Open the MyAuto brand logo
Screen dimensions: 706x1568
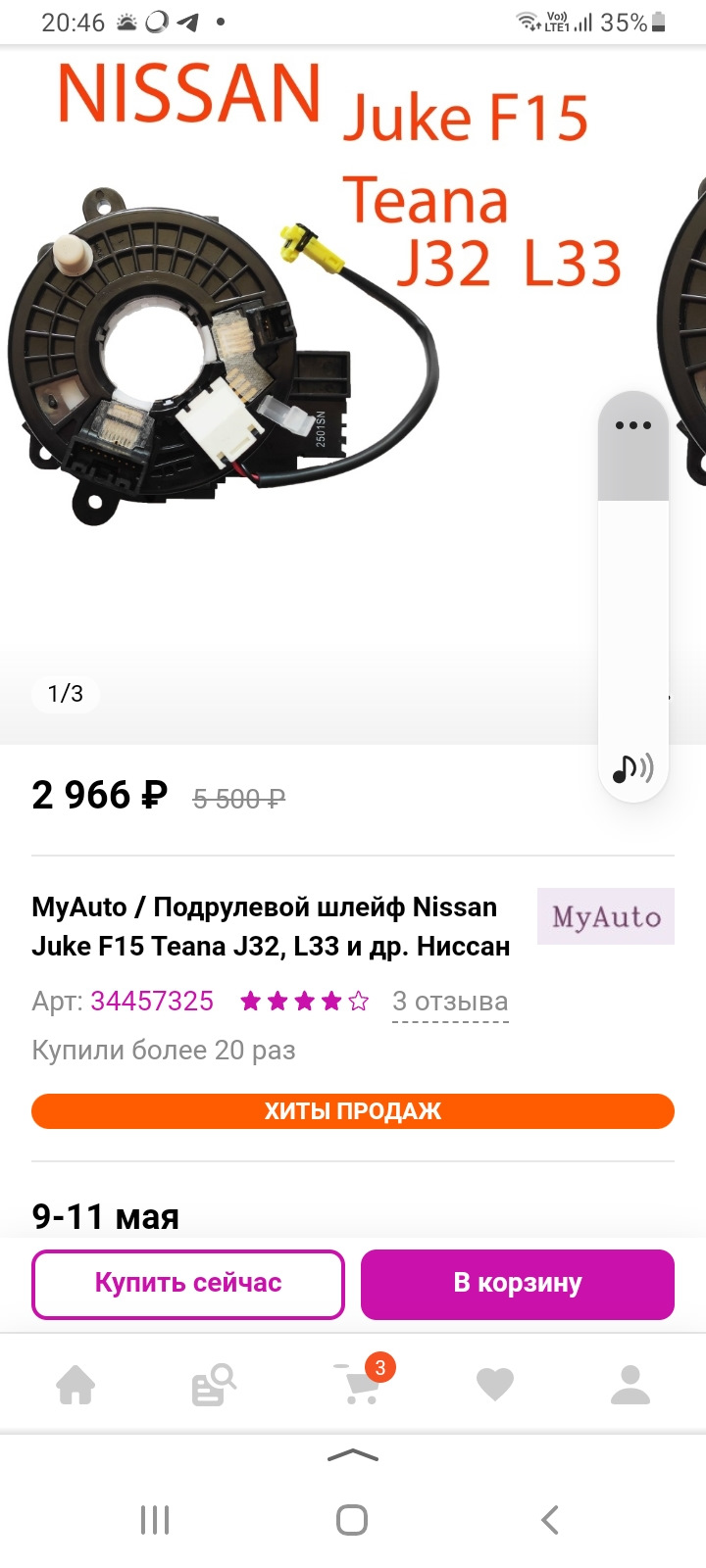(x=605, y=916)
